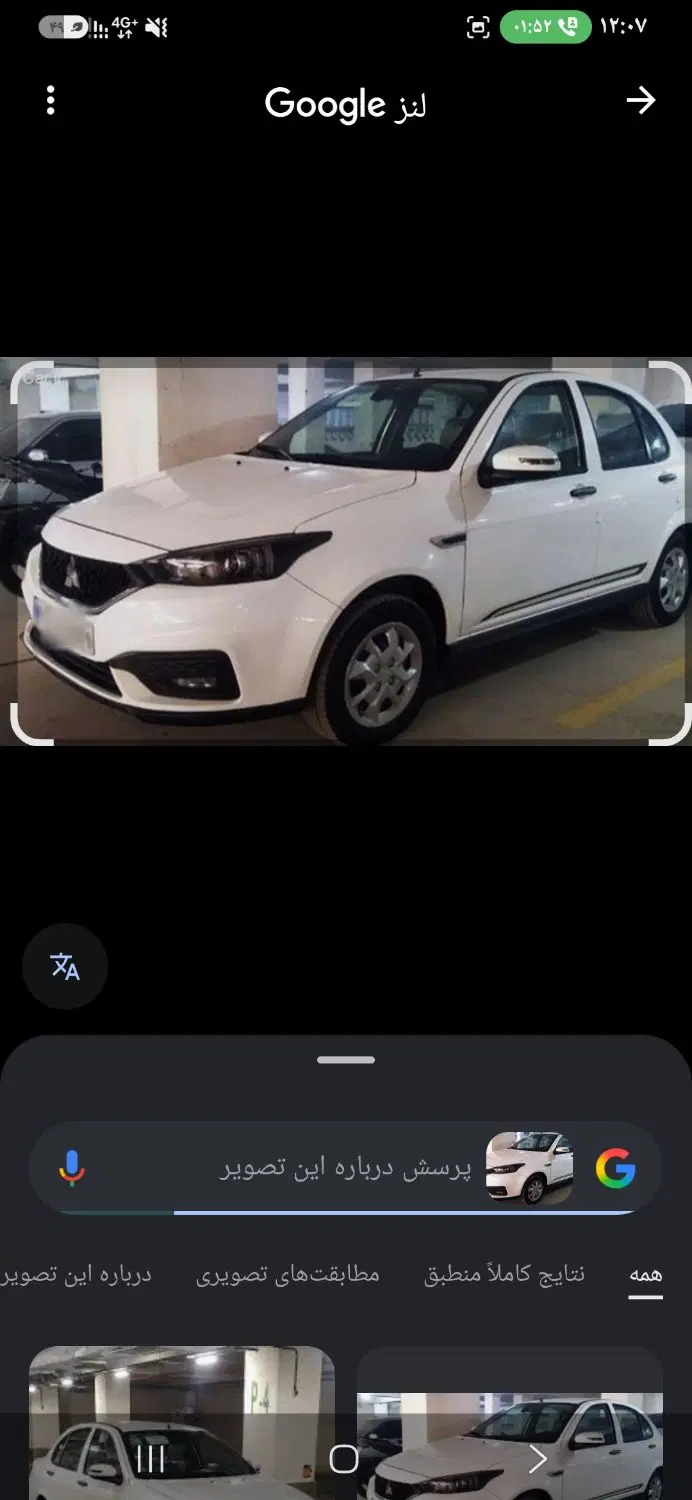Tap the sheet drag handle to expand results

[x=346, y=1059]
